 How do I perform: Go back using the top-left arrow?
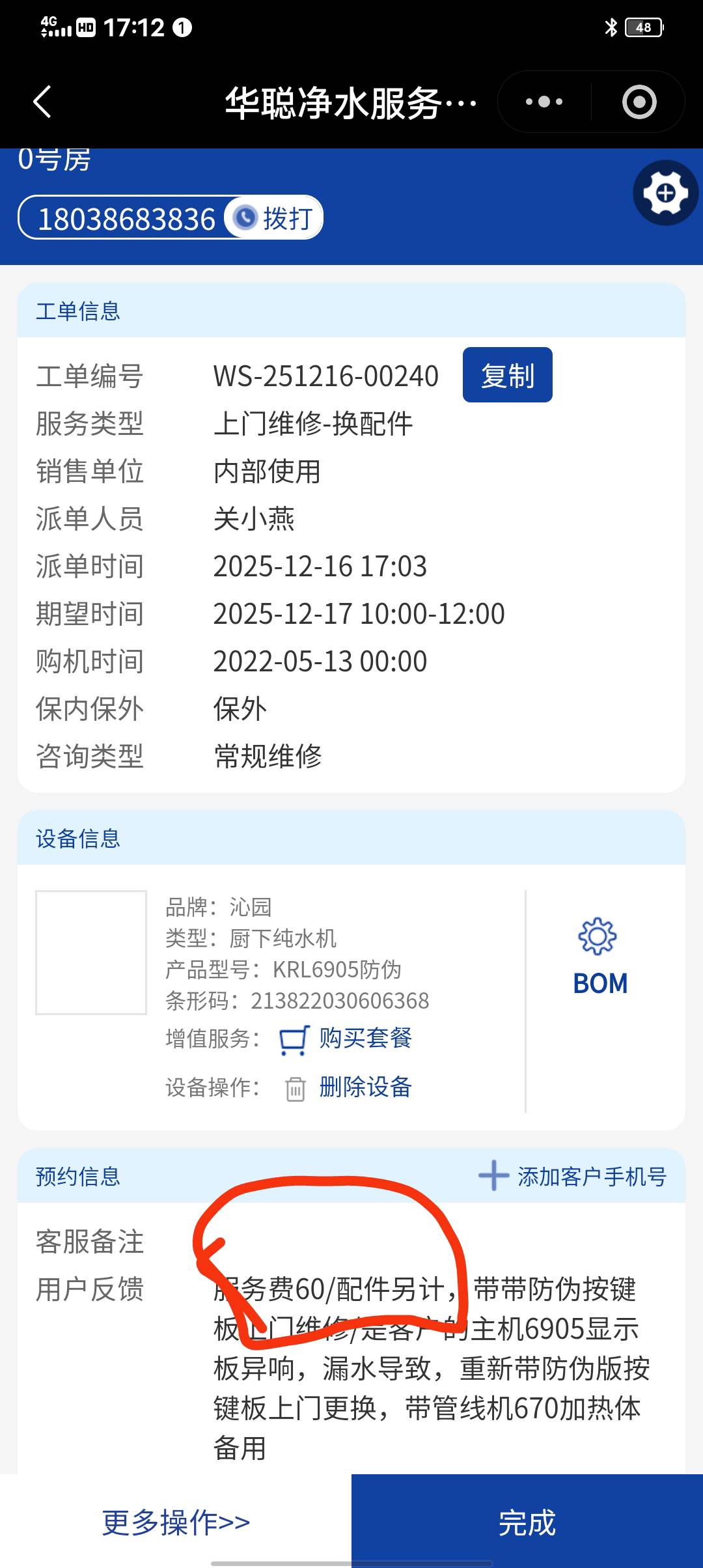tap(42, 102)
